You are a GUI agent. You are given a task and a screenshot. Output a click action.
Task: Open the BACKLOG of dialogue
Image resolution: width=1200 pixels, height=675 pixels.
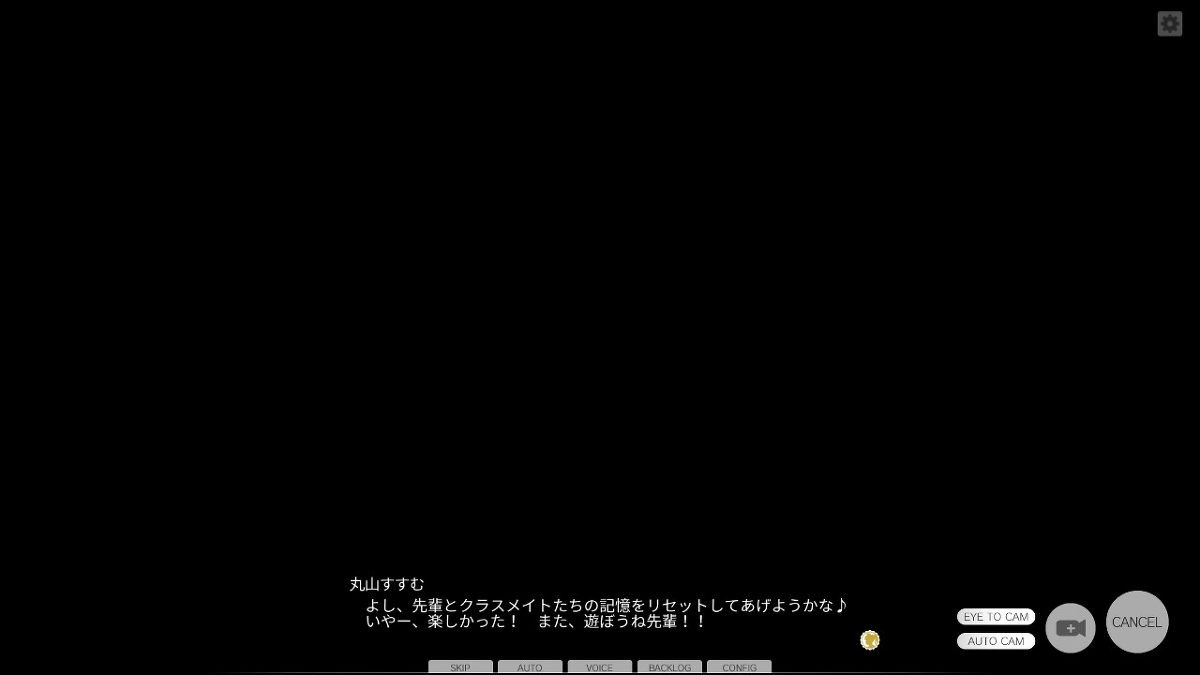(669, 667)
